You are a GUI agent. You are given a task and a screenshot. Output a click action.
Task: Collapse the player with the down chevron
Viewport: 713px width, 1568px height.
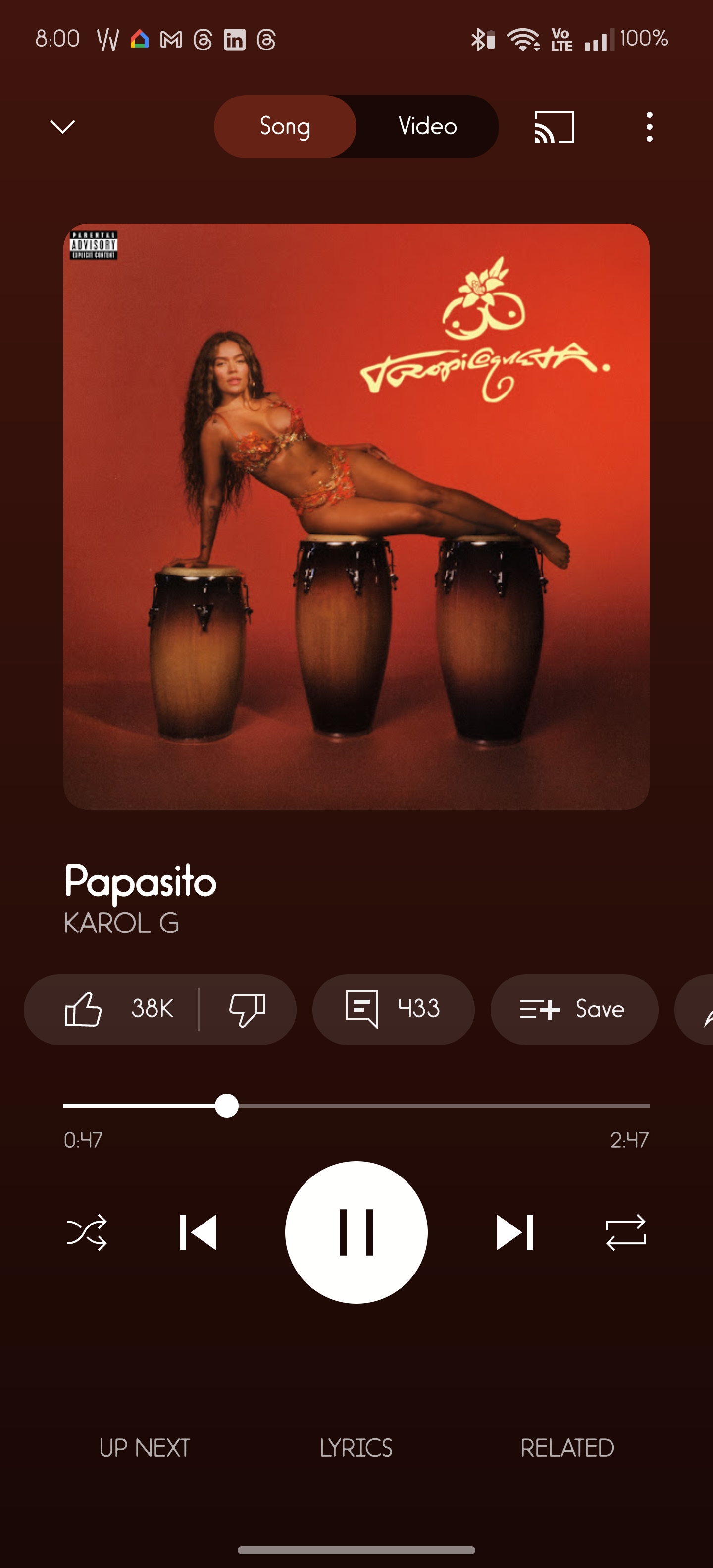pos(62,127)
